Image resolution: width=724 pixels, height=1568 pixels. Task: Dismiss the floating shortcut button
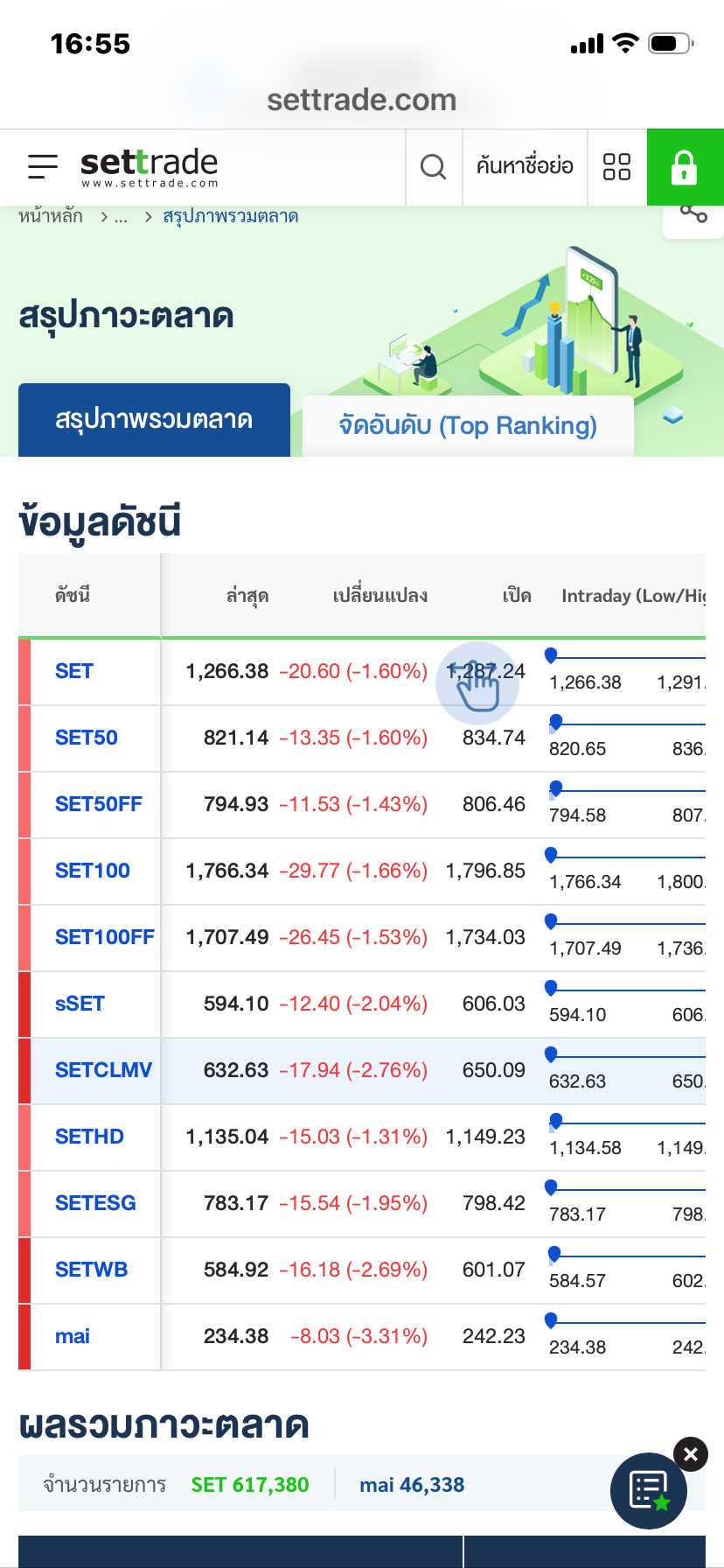(x=691, y=1454)
